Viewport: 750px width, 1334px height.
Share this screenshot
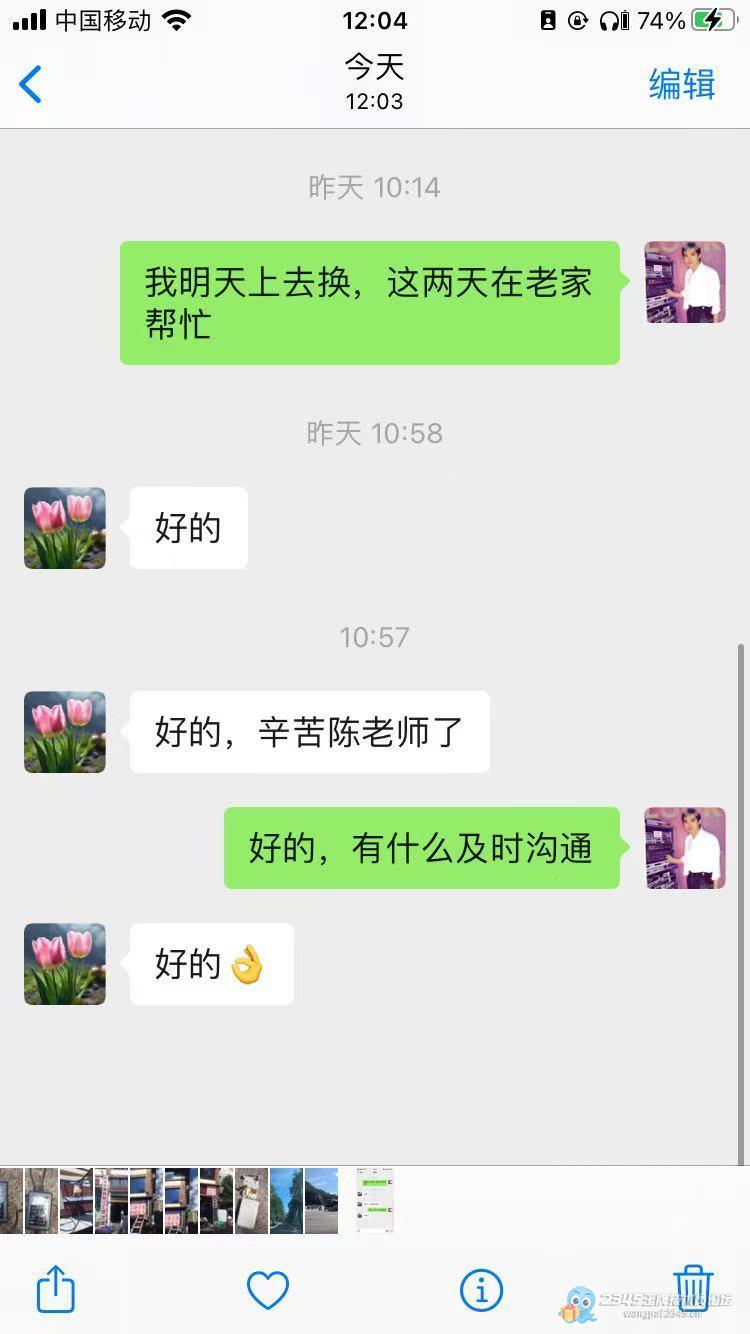pyautogui.click(x=56, y=1289)
